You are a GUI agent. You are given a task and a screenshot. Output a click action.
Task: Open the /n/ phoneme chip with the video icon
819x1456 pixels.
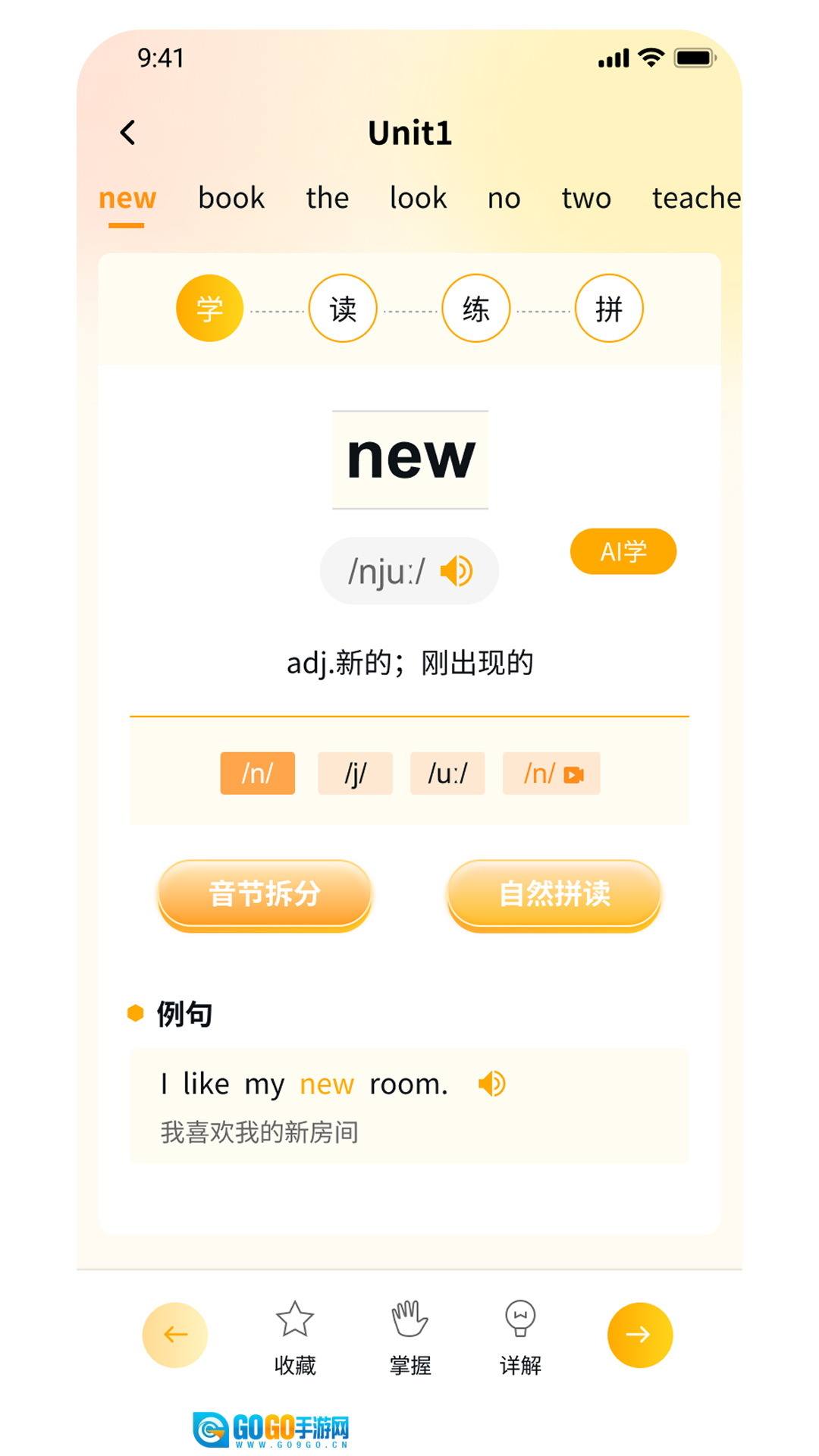click(551, 773)
